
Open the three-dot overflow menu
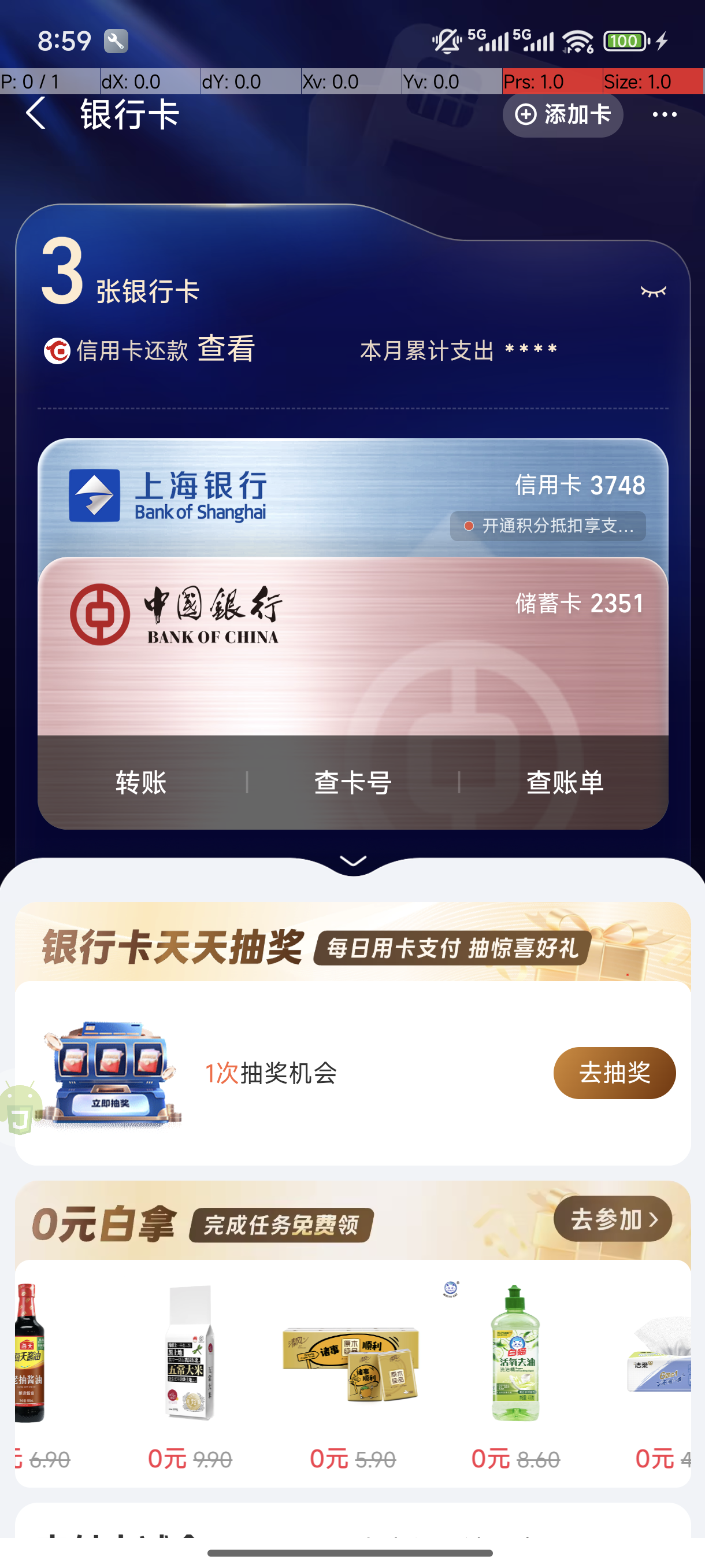pos(663,114)
